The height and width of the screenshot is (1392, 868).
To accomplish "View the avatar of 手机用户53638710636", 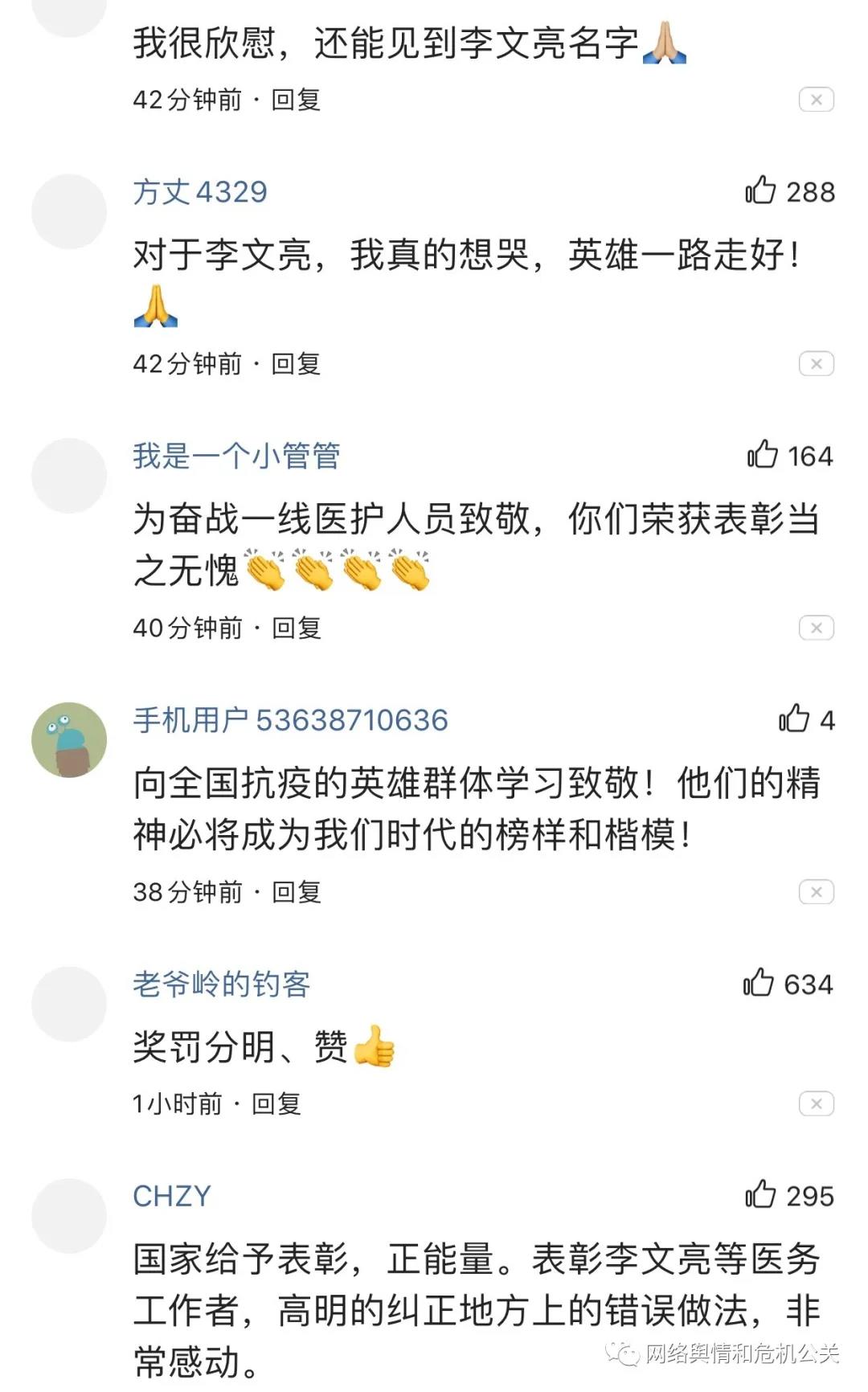I will click(x=69, y=739).
